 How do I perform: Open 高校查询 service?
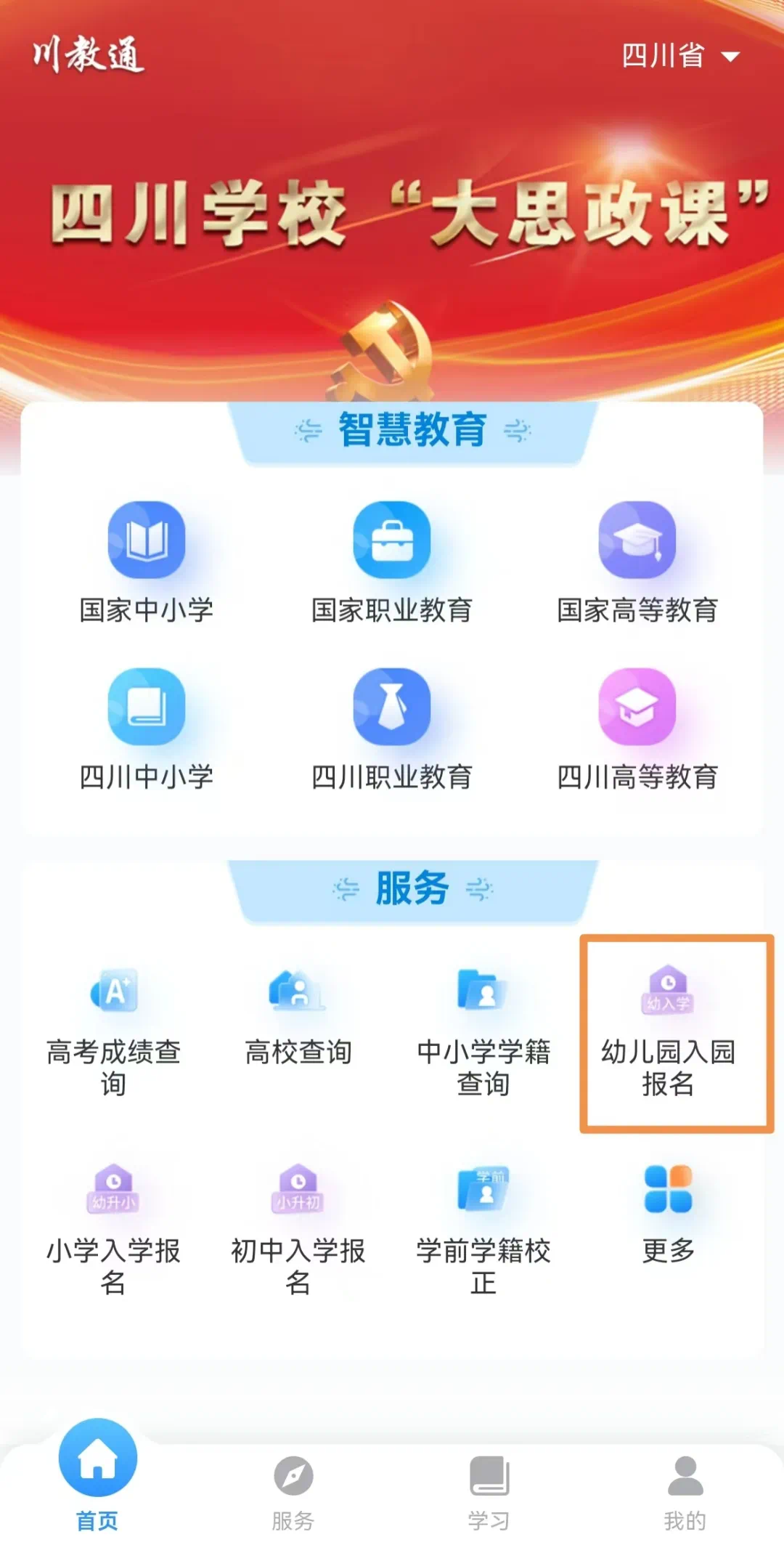[298, 1017]
